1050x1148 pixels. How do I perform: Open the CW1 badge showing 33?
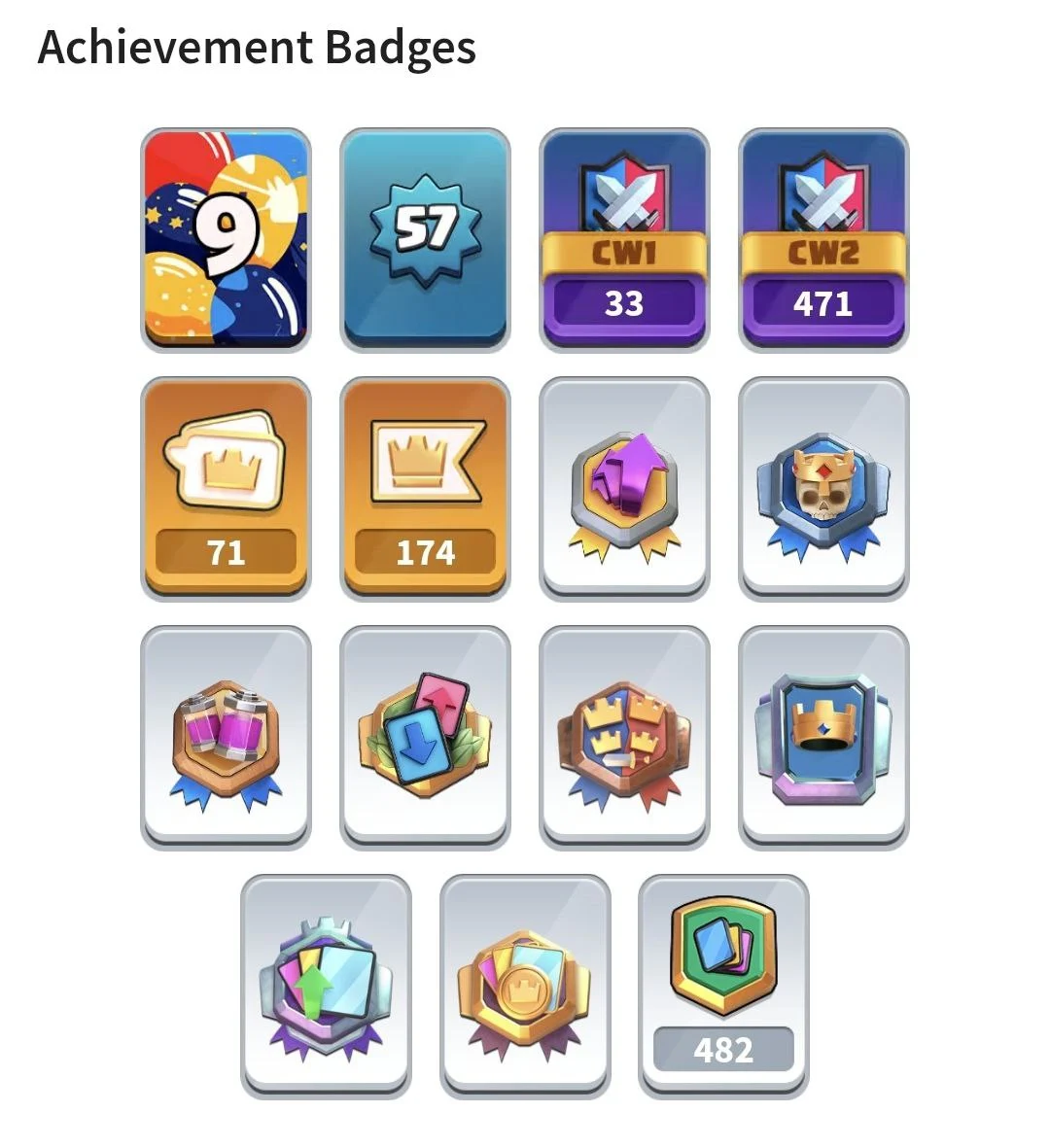point(624,239)
